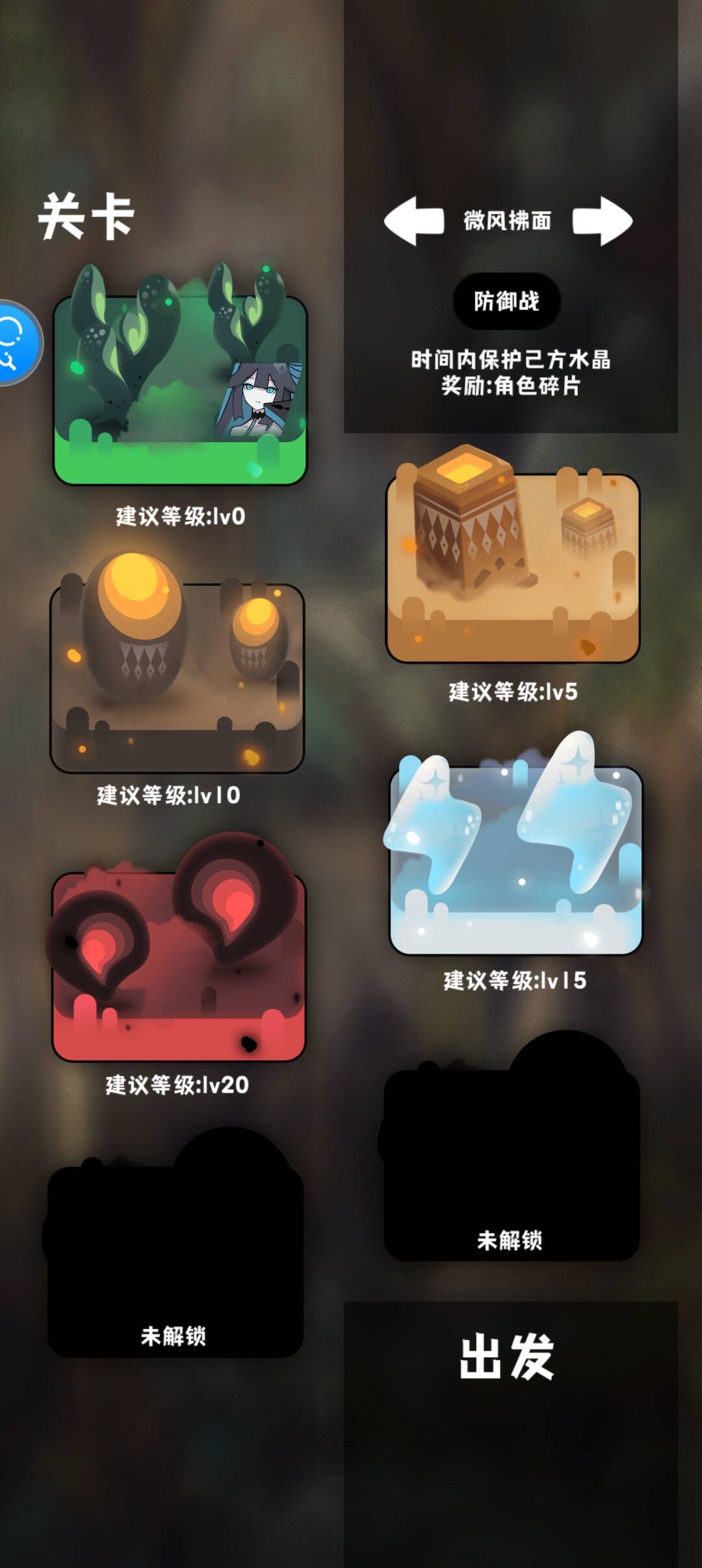Image resolution: width=702 pixels, height=1568 pixels.
Task: Tap the 防御战 mode chip
Action: [506, 301]
